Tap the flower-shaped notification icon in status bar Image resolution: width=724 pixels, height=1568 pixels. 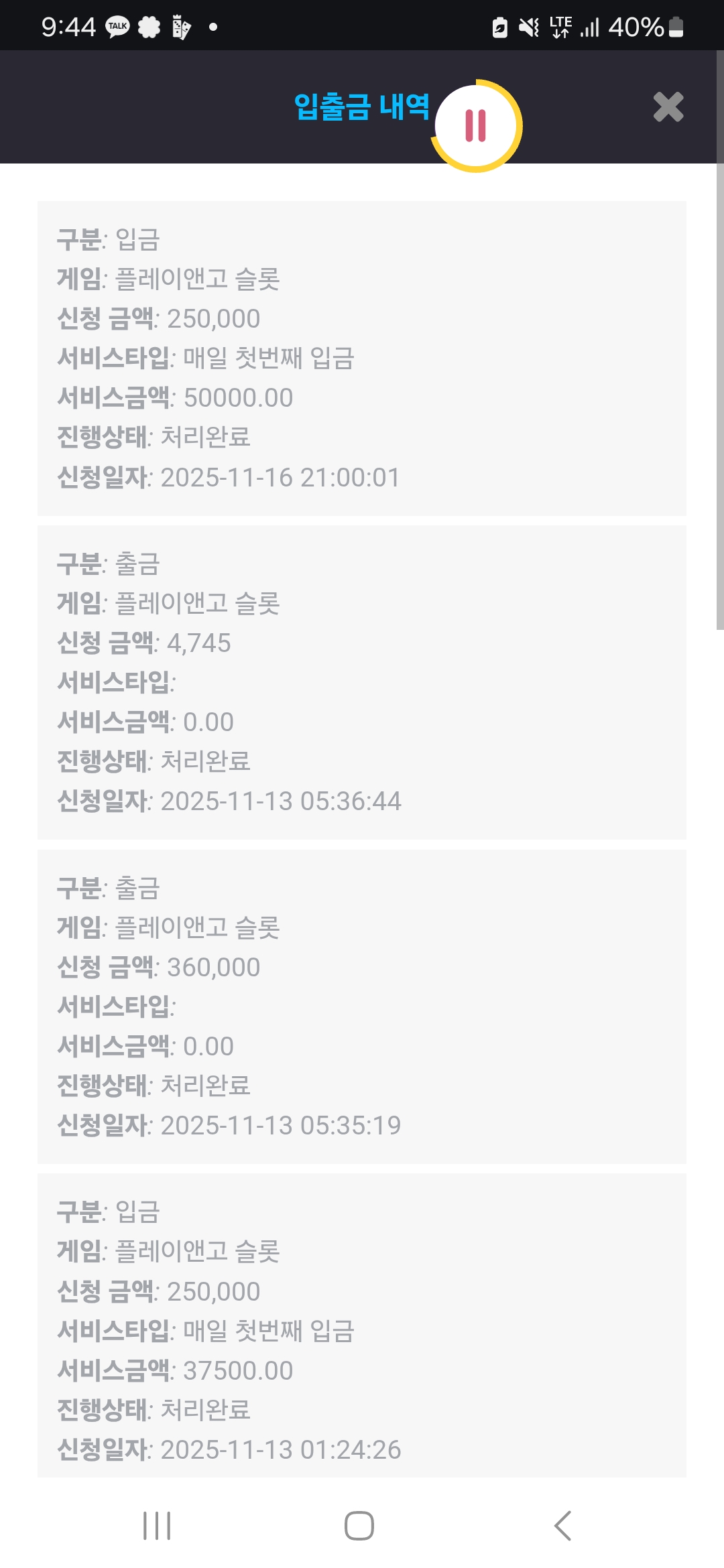pyautogui.click(x=149, y=27)
